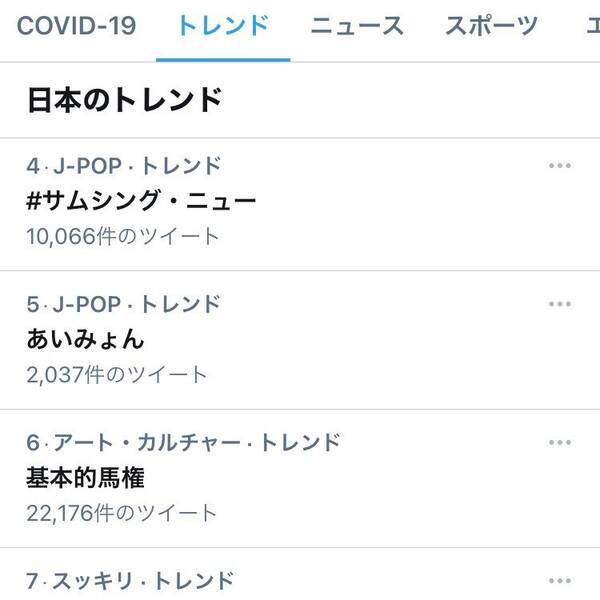Select the トレンド tab
600x600 pixels.
(223, 26)
